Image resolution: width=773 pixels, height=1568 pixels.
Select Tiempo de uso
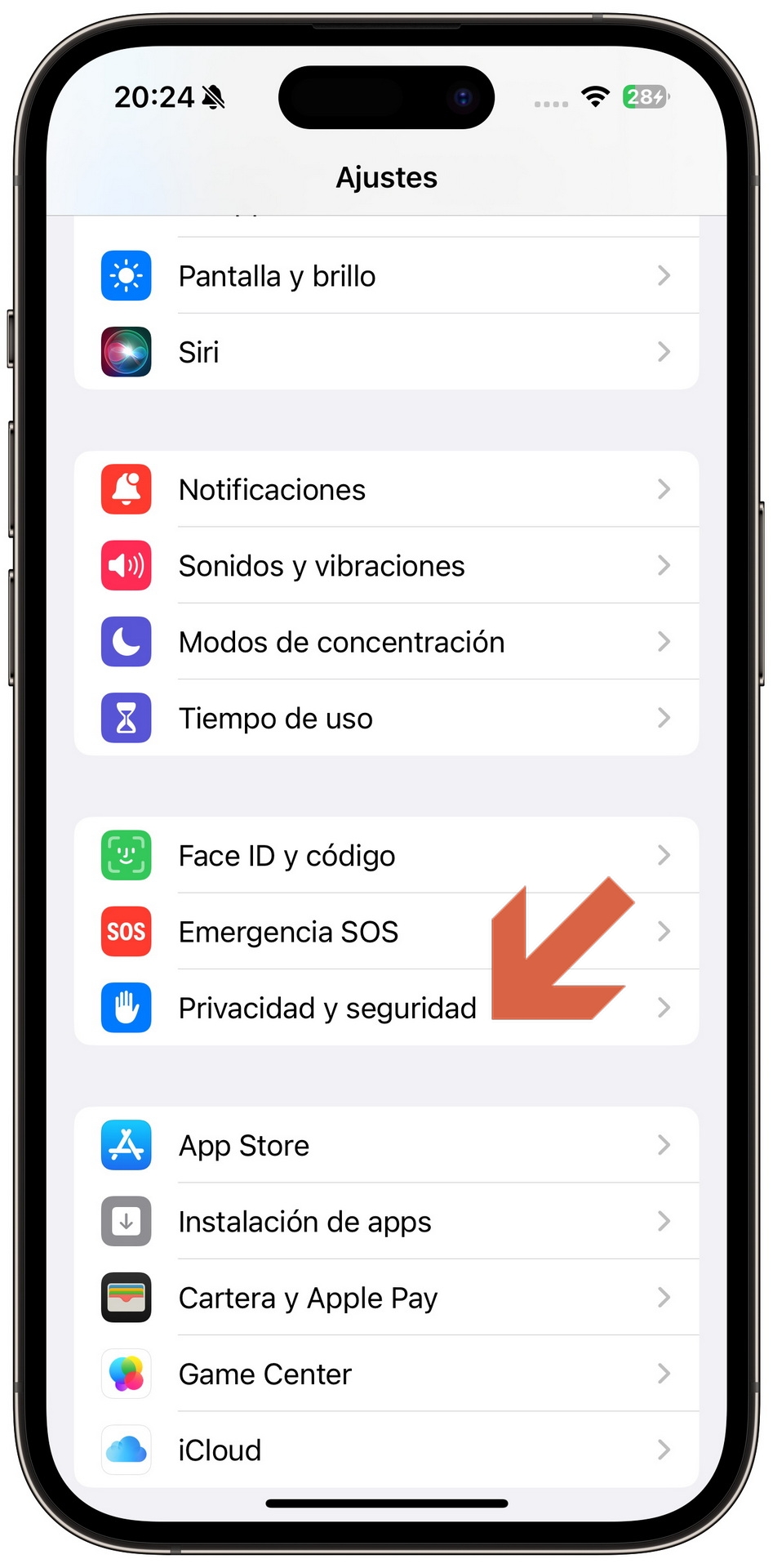(x=386, y=718)
